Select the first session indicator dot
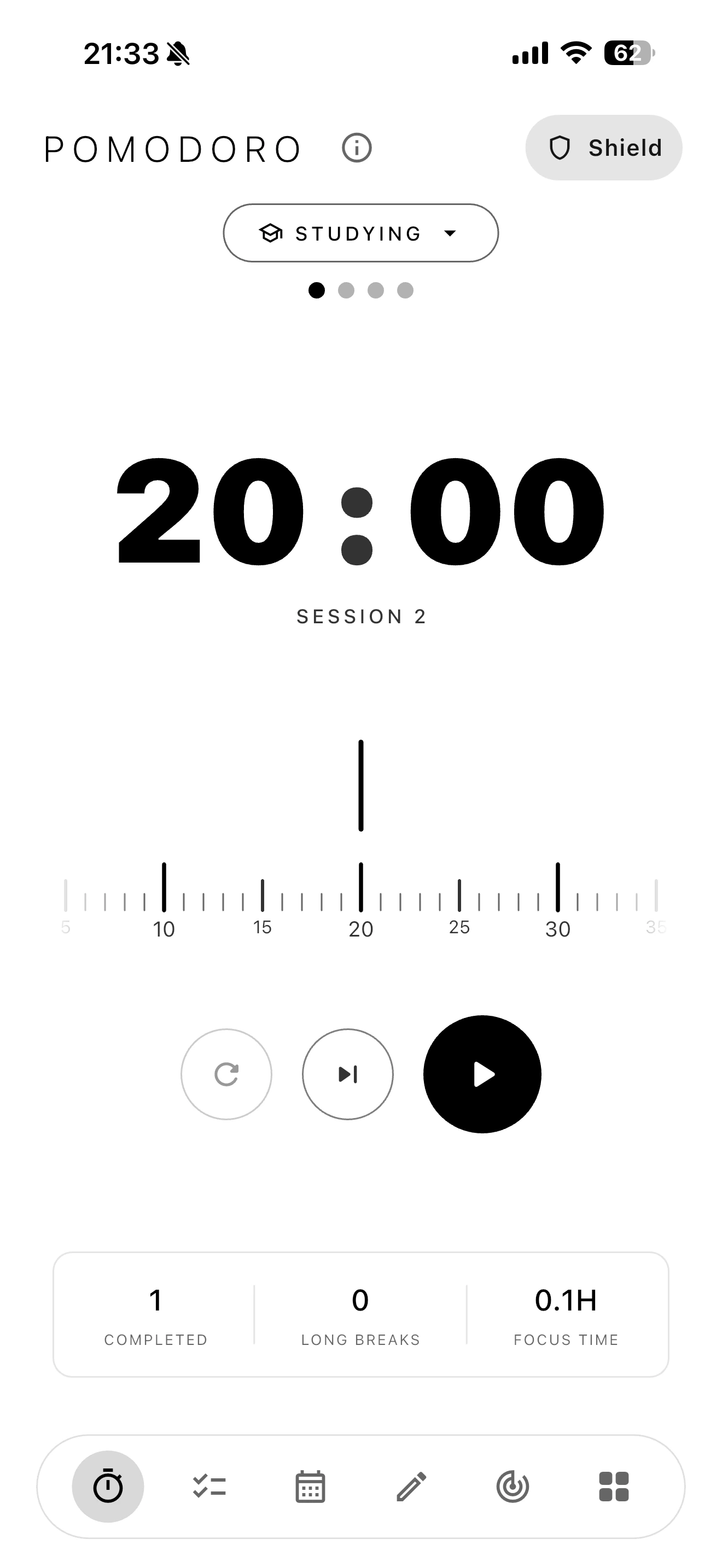 317,290
